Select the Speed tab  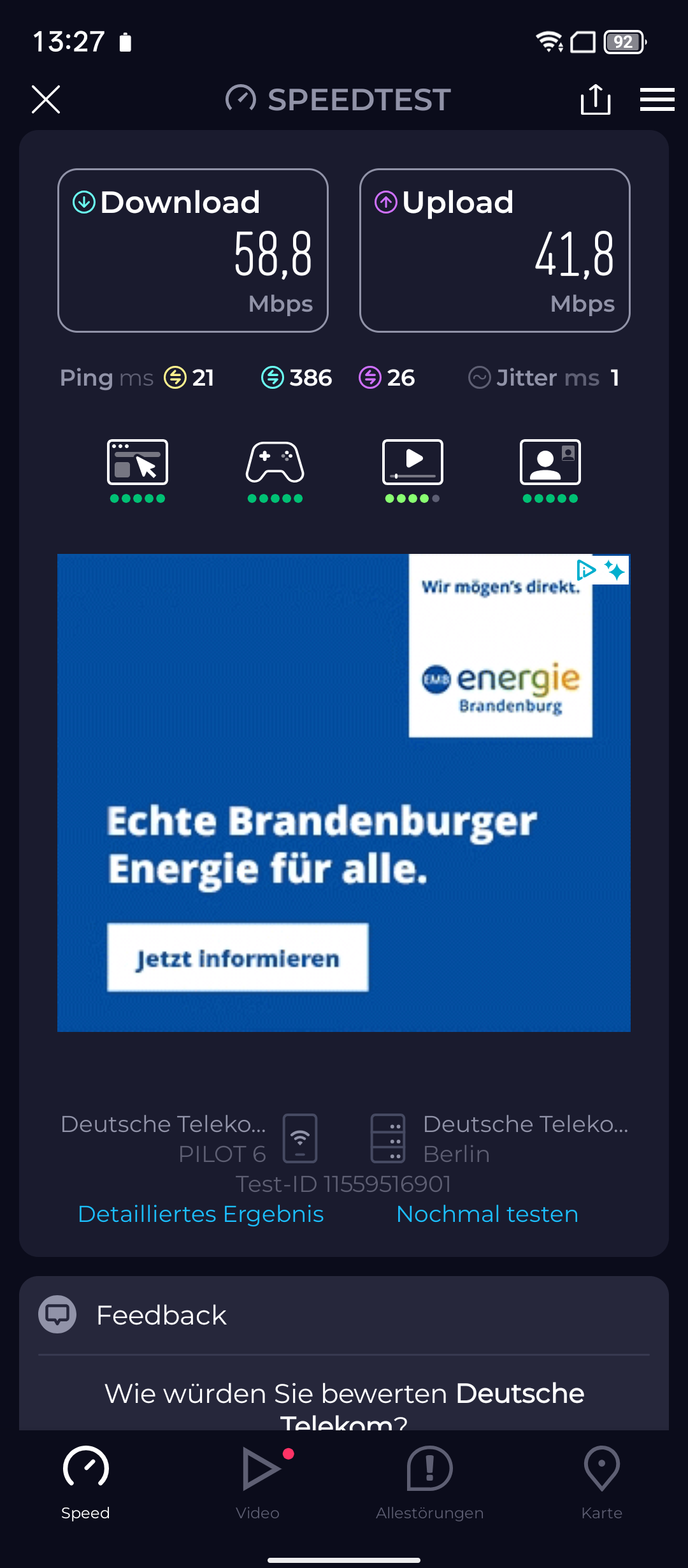[86, 1482]
